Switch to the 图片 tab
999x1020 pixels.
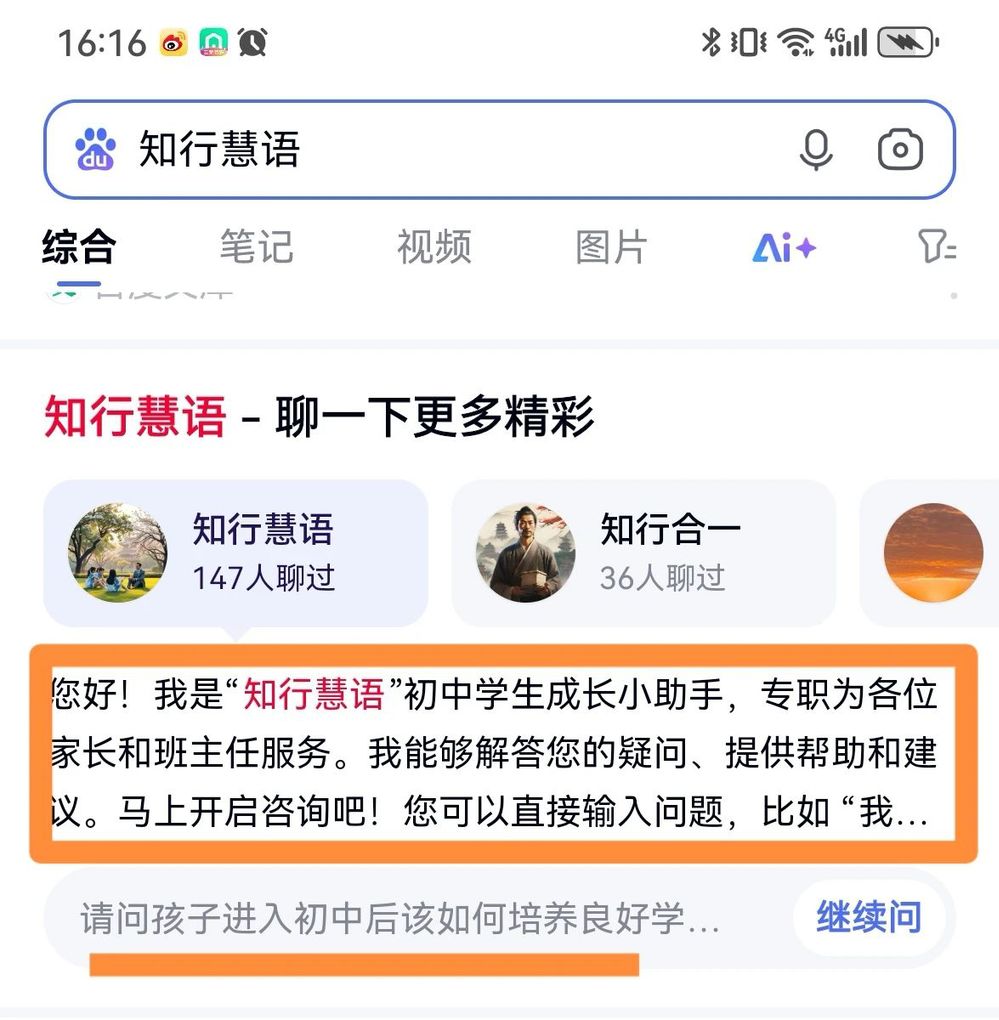[x=611, y=247]
